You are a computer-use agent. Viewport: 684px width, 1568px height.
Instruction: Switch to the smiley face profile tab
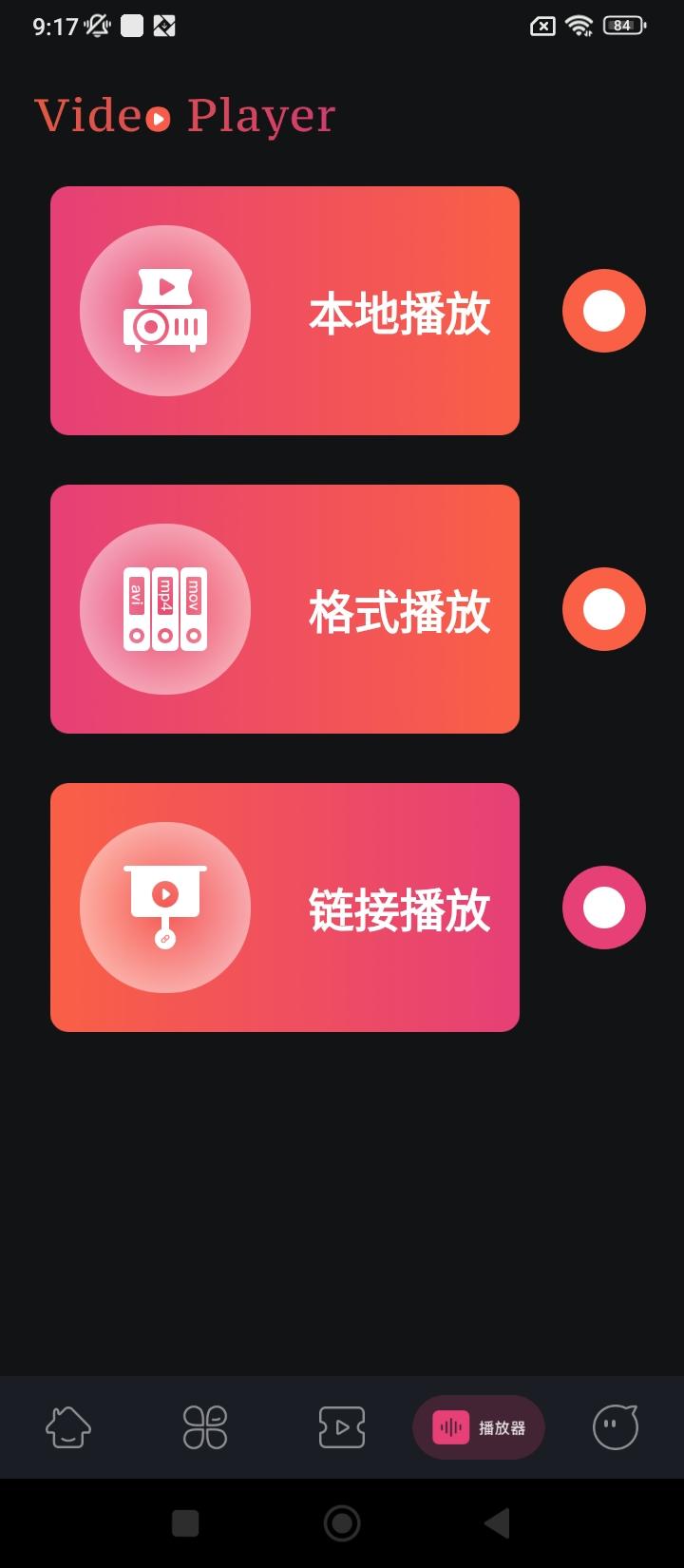tap(616, 1427)
